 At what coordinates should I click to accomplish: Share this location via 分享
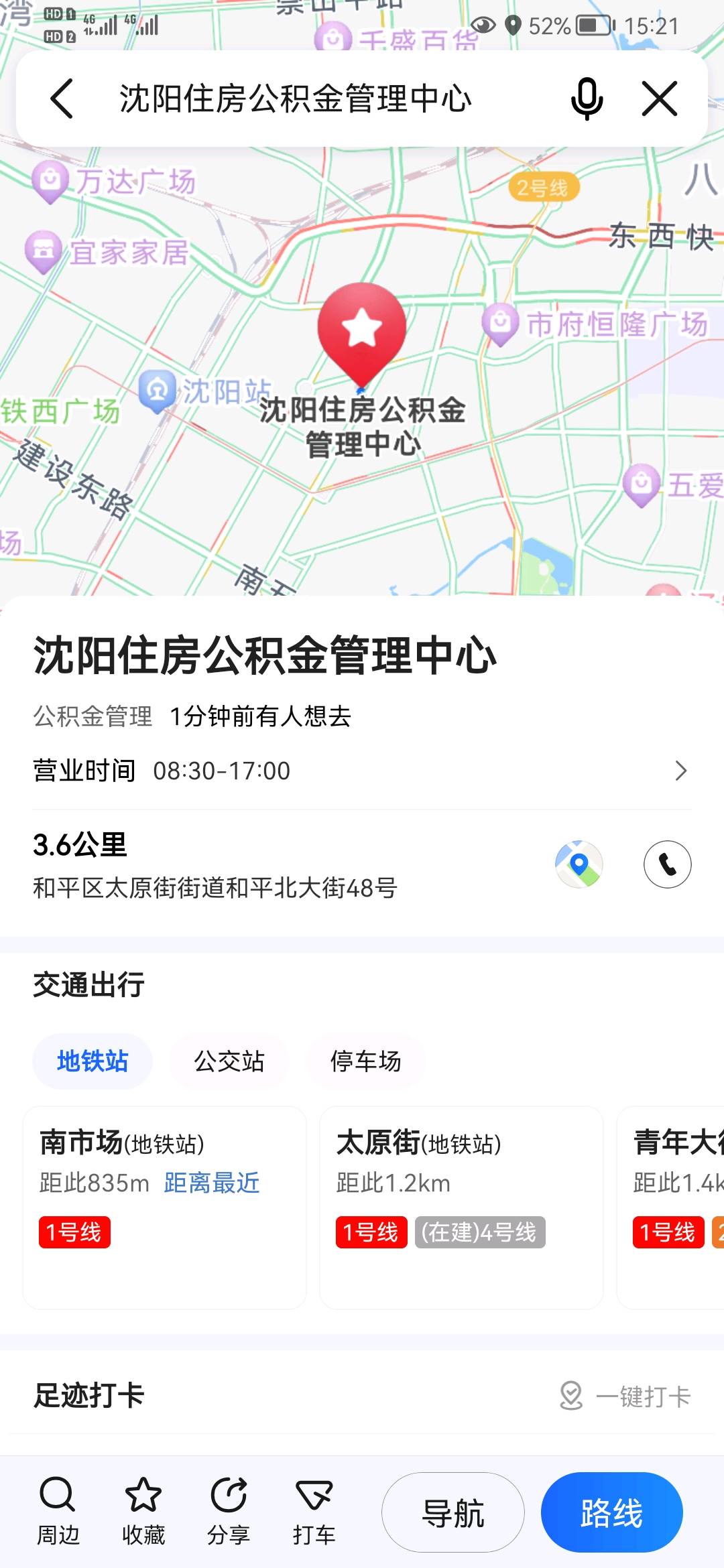pyautogui.click(x=229, y=1512)
